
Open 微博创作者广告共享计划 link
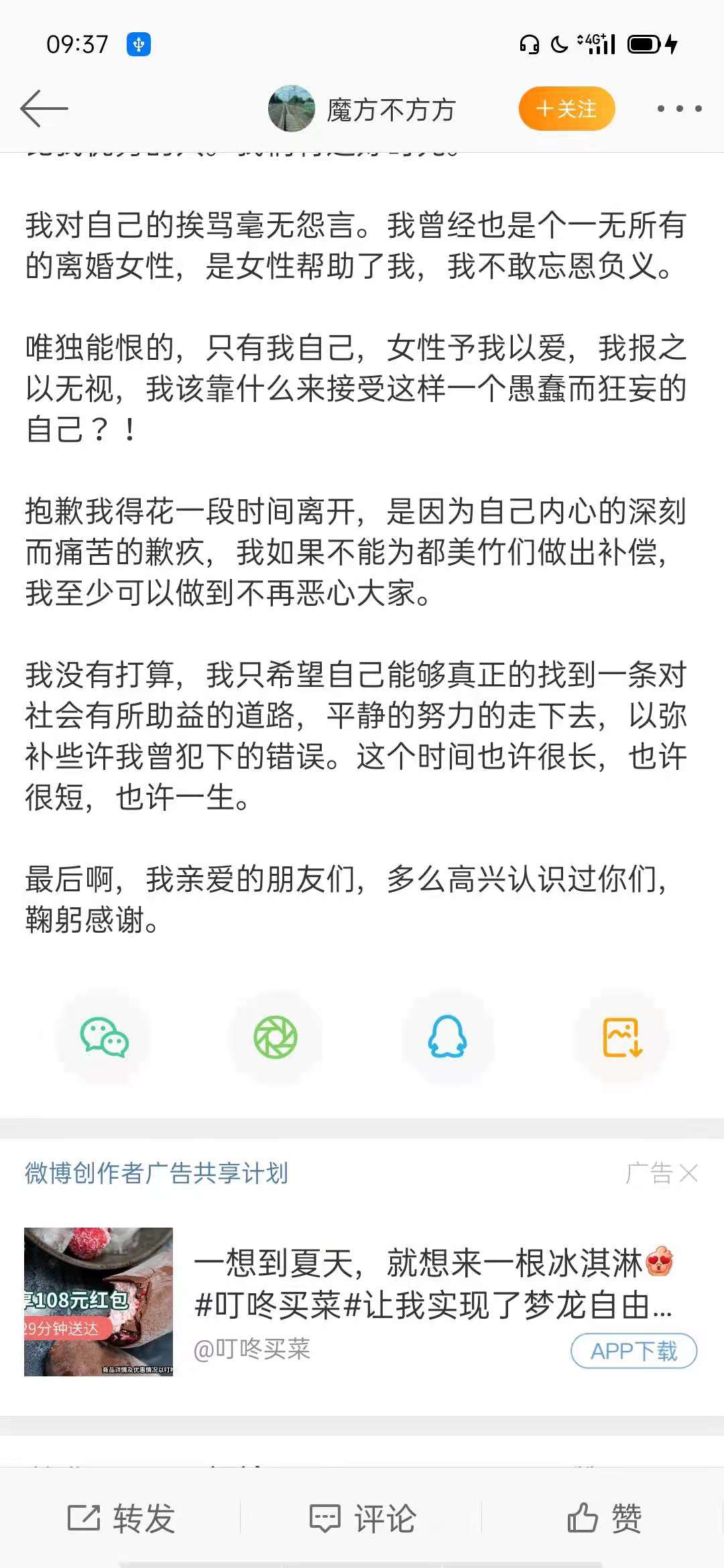coord(156,1173)
